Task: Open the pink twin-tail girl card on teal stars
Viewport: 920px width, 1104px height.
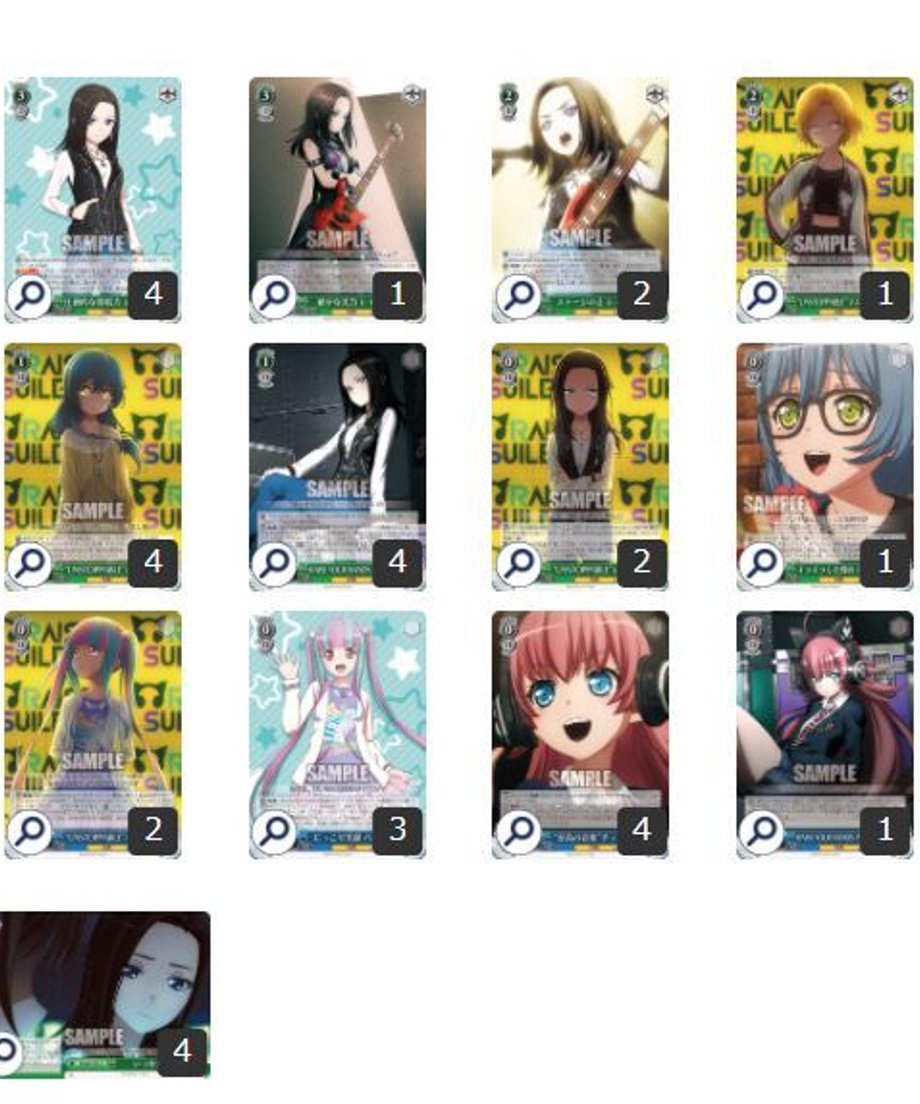Action: pyautogui.click(x=337, y=715)
